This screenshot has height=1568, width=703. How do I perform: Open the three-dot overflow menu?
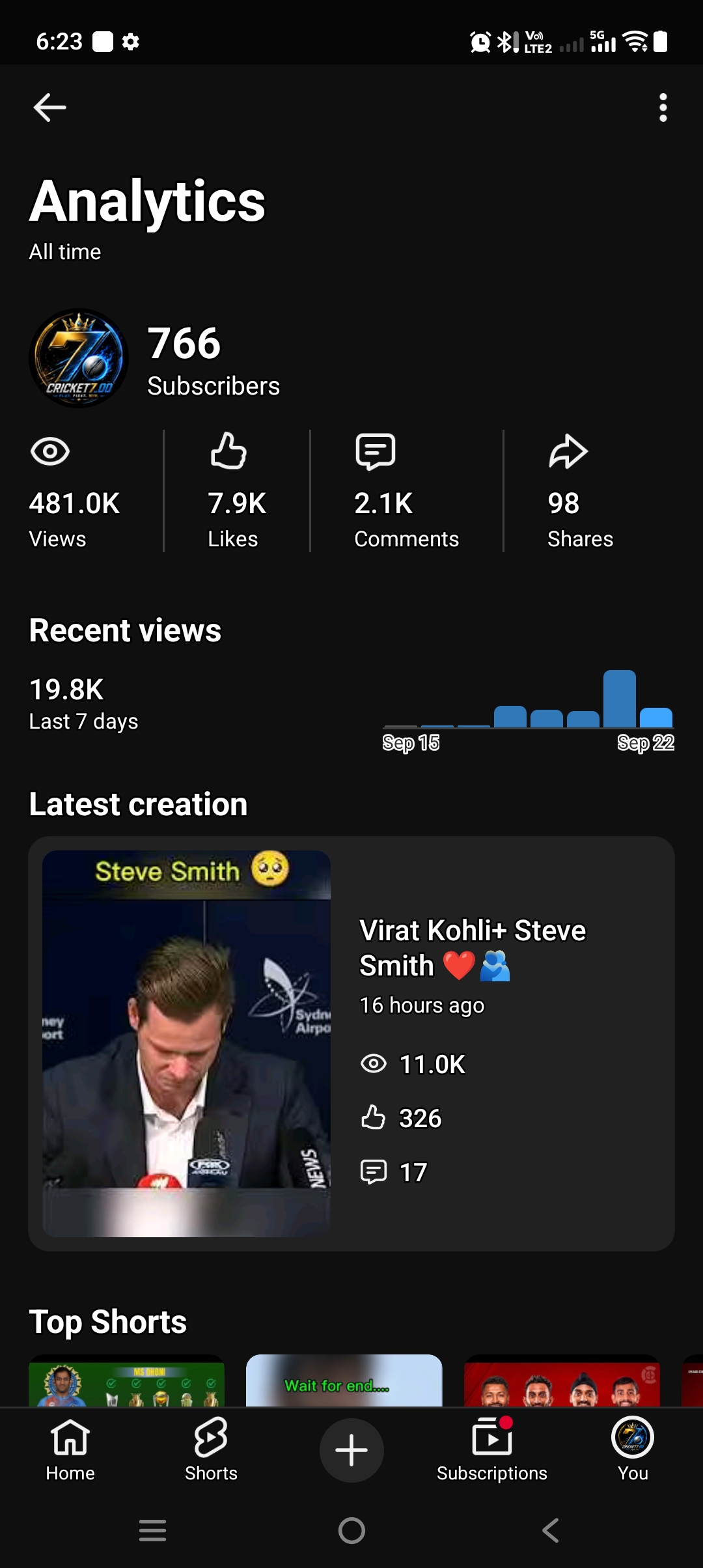[663, 107]
